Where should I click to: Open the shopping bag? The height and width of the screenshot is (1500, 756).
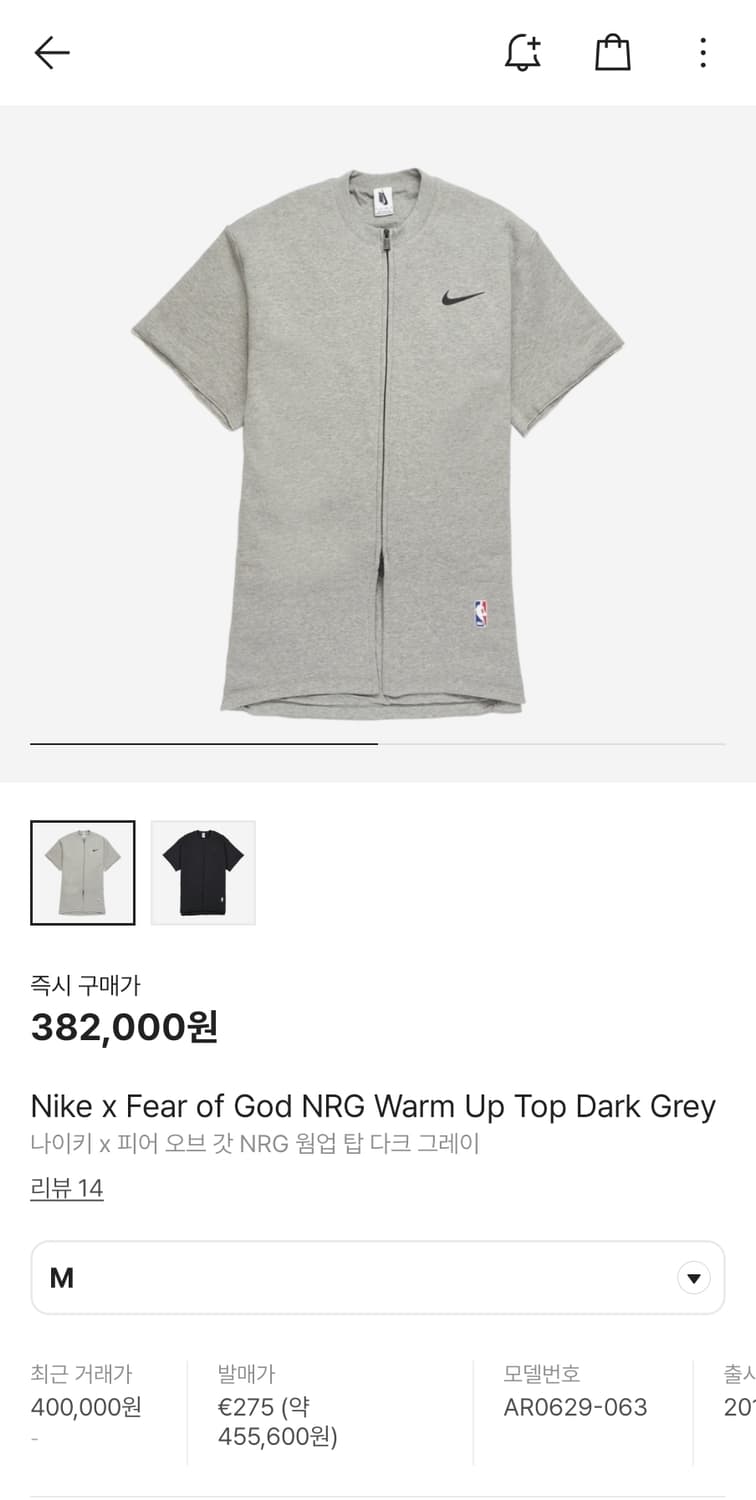[613, 53]
